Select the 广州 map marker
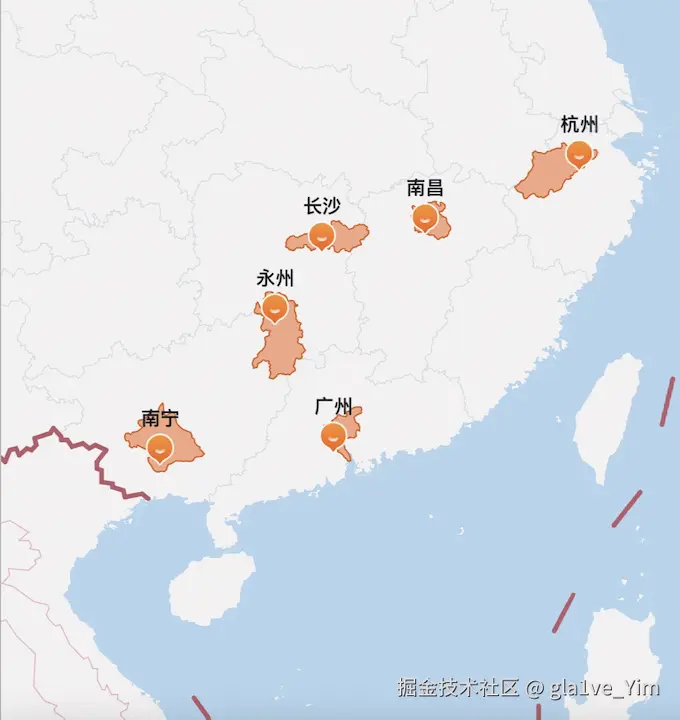Screen dimensions: 680x720 333,436
